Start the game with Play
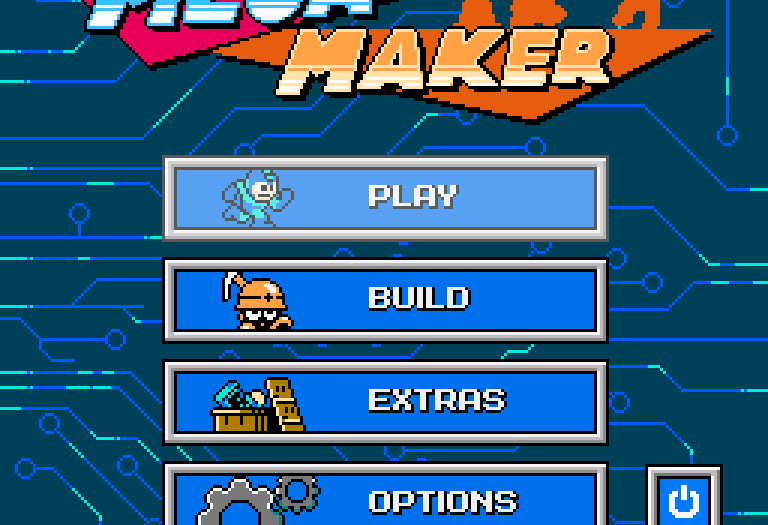The width and height of the screenshot is (768, 525). [385, 197]
